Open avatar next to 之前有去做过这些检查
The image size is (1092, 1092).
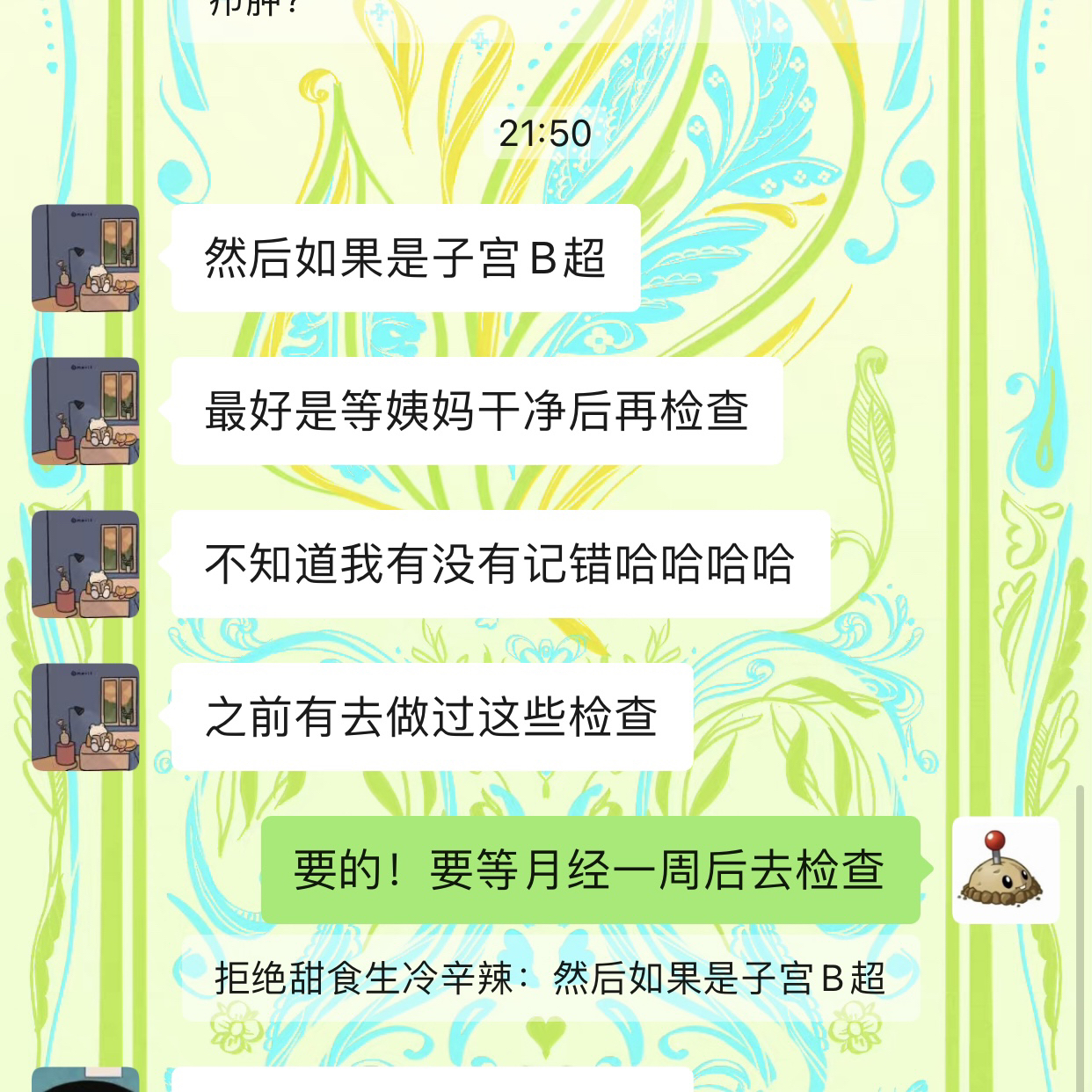[x=85, y=717]
